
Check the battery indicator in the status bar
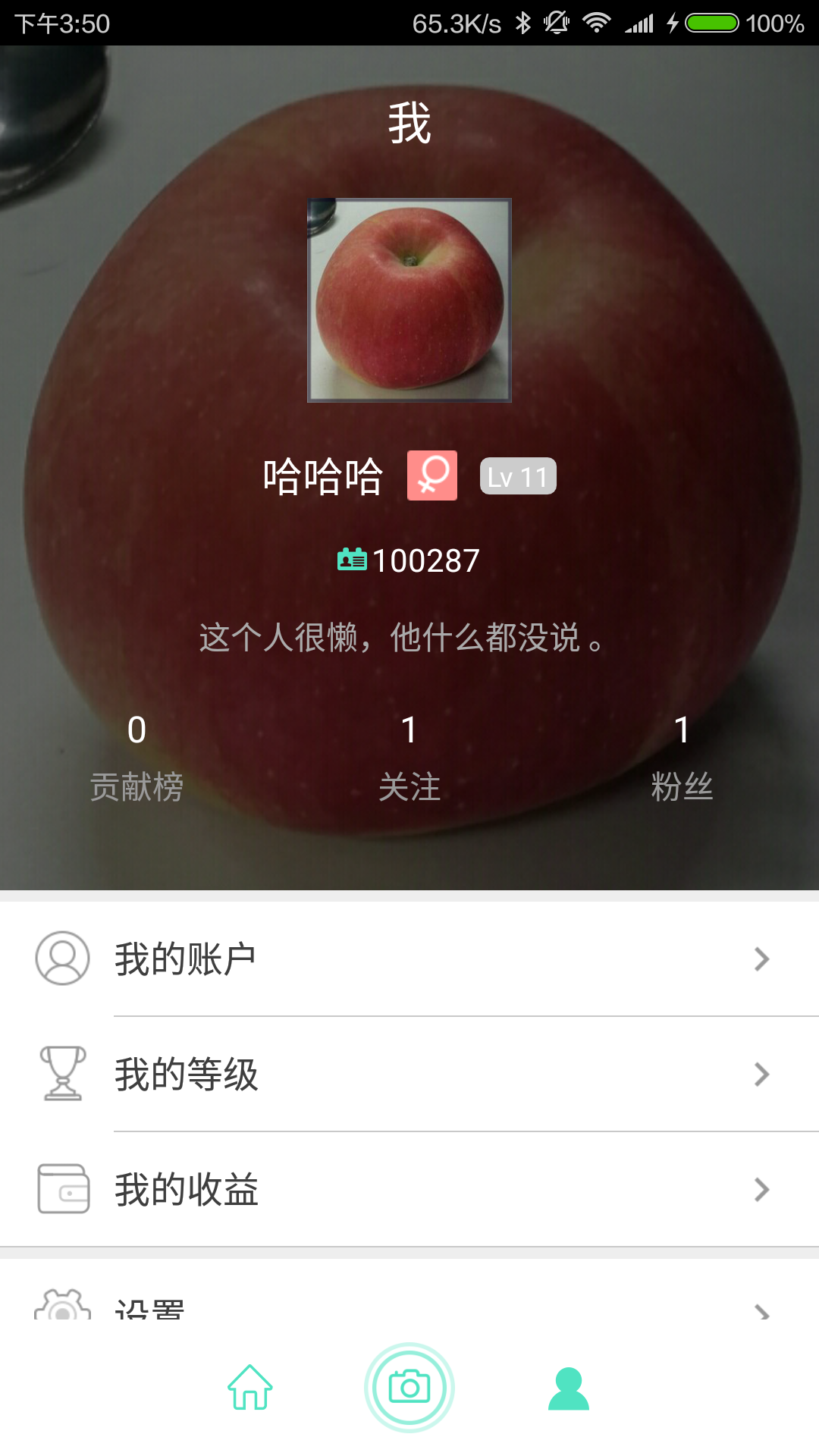click(x=711, y=23)
